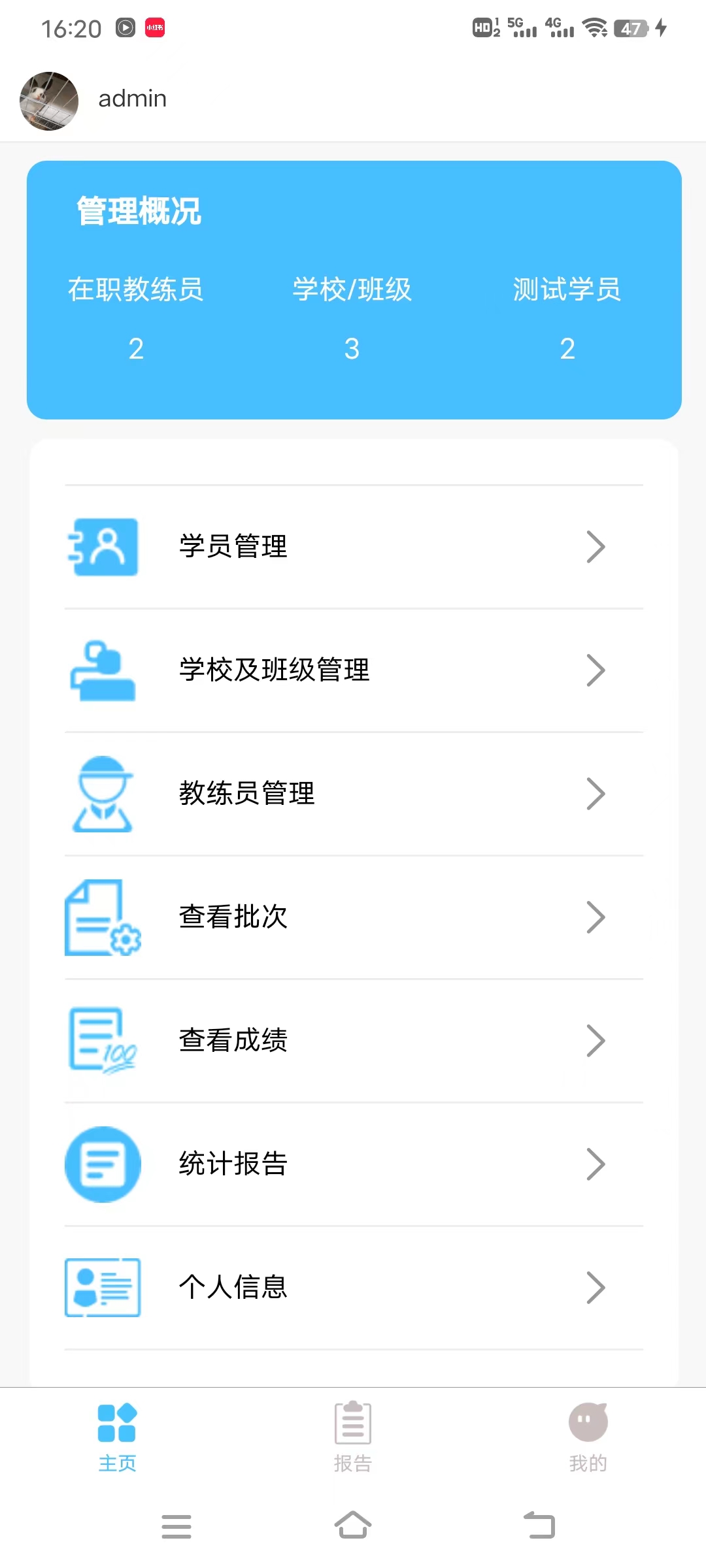Open 查看批次 (view batches)
The image size is (706, 1568).
tap(353, 917)
